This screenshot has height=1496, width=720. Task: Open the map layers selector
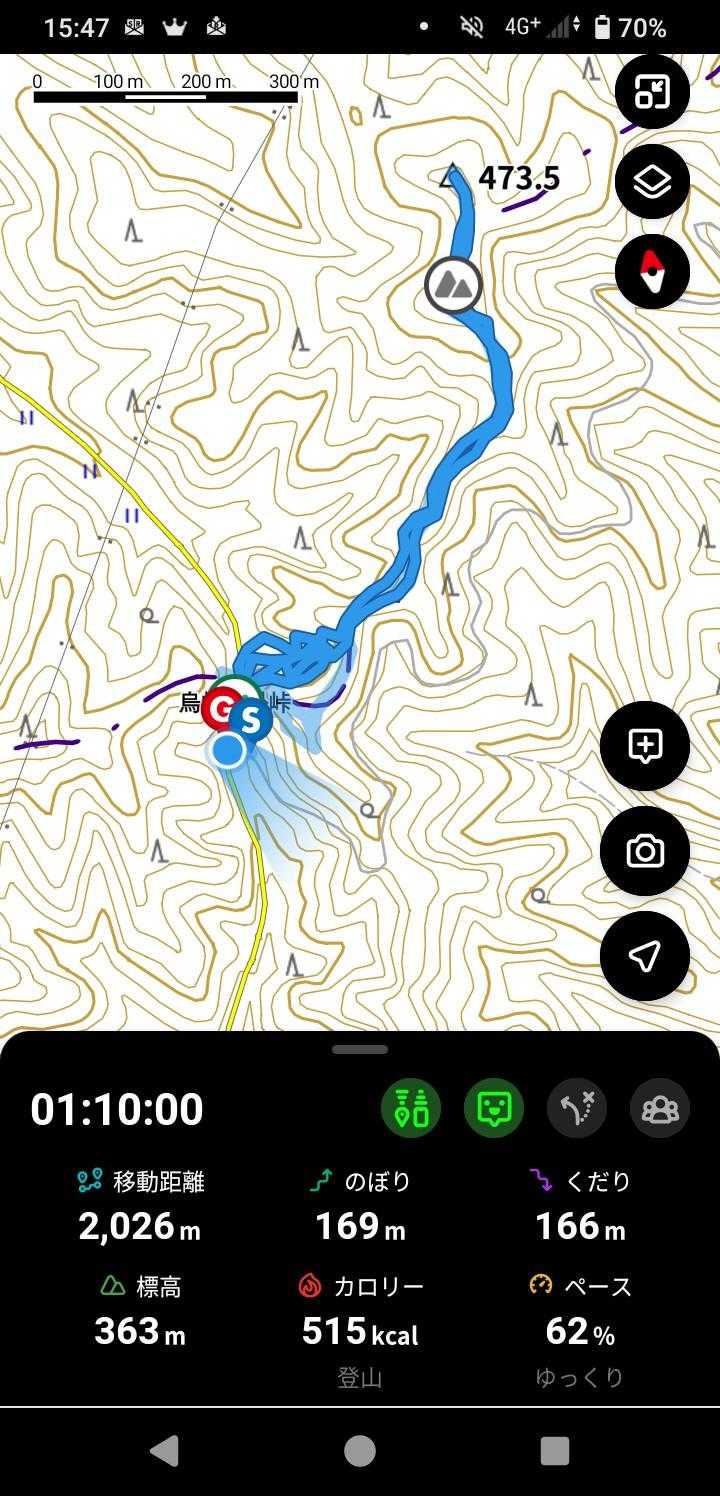coord(653,182)
